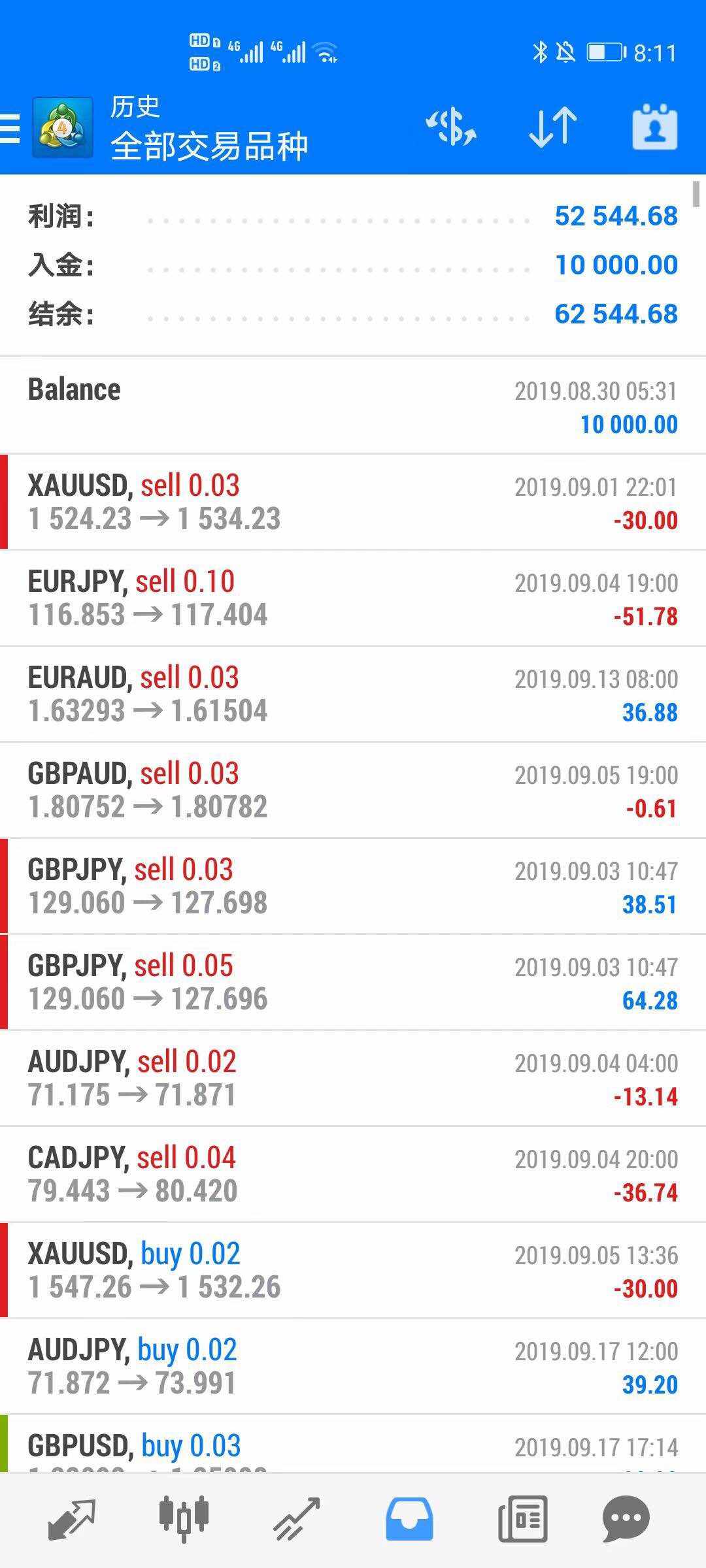Expand the GBPJPY sell 0.05 trade

click(353, 982)
